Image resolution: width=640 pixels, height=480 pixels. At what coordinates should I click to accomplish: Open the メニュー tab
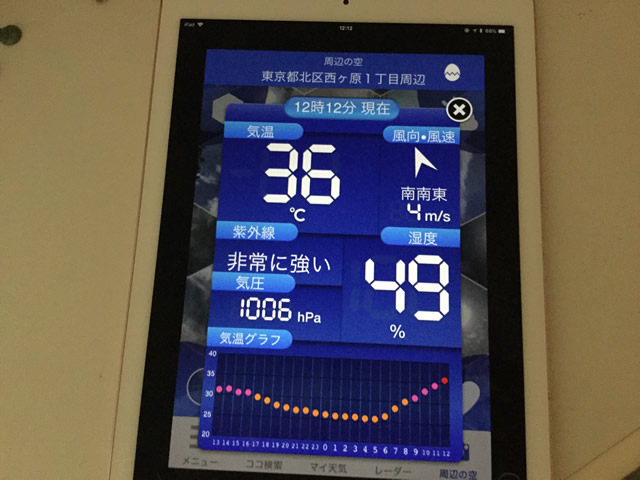[199, 463]
